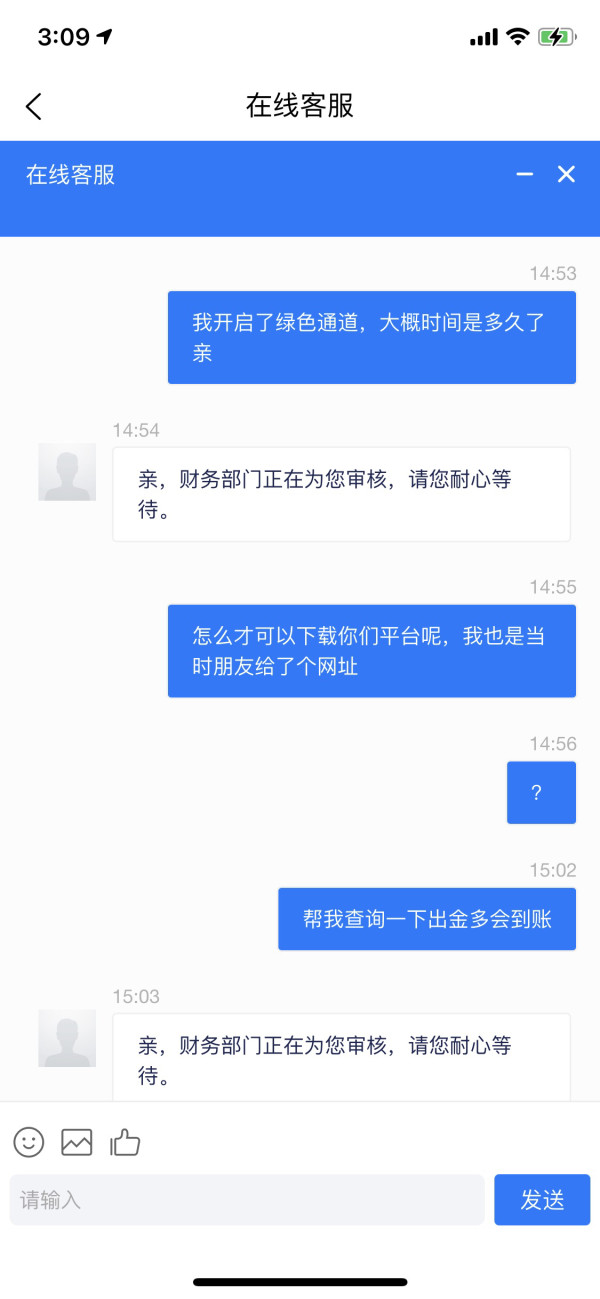The image size is (600, 1299).
Task: Attach an image to the chat
Action: 77,1142
